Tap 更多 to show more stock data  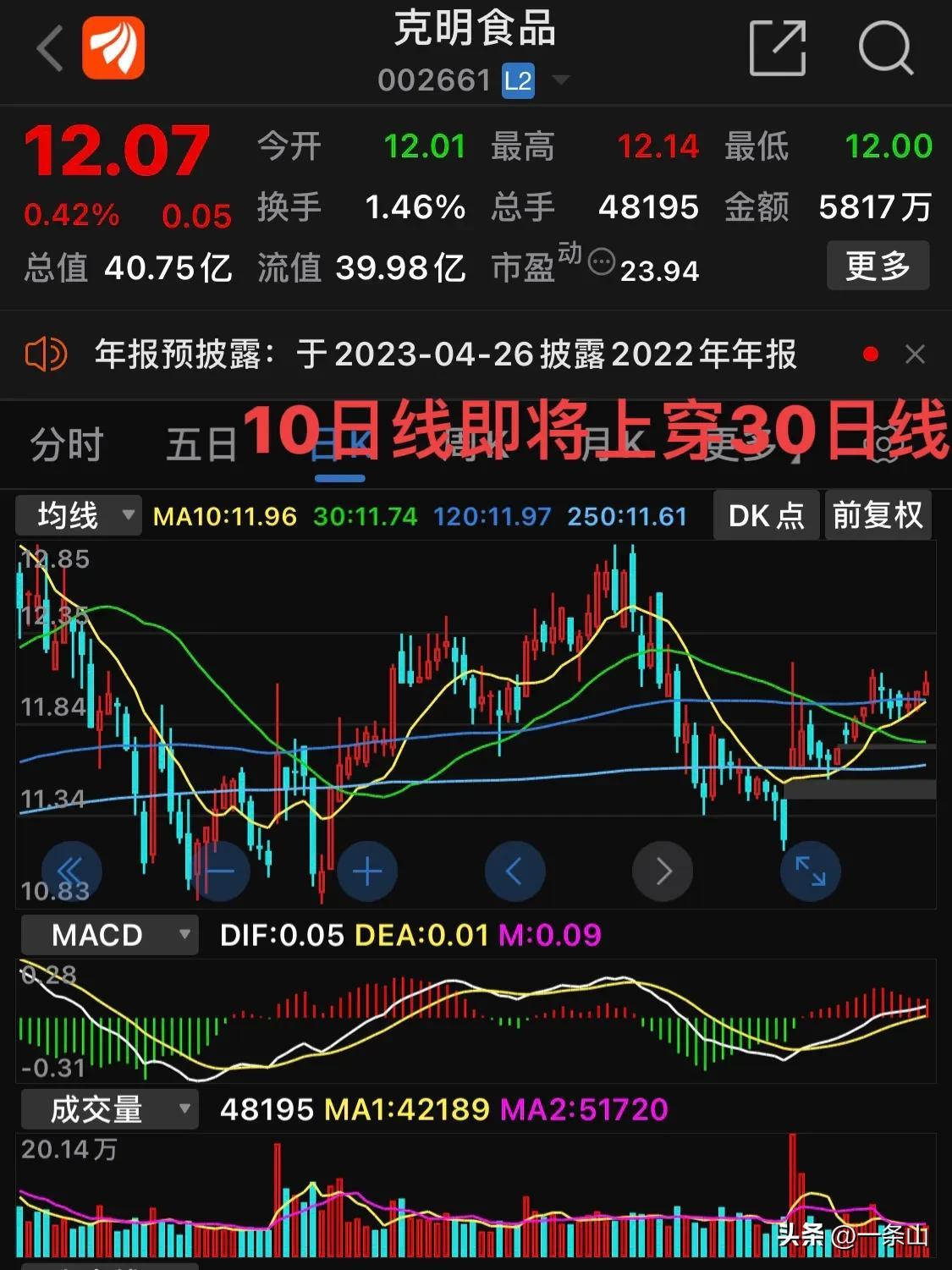pyautogui.click(x=878, y=266)
